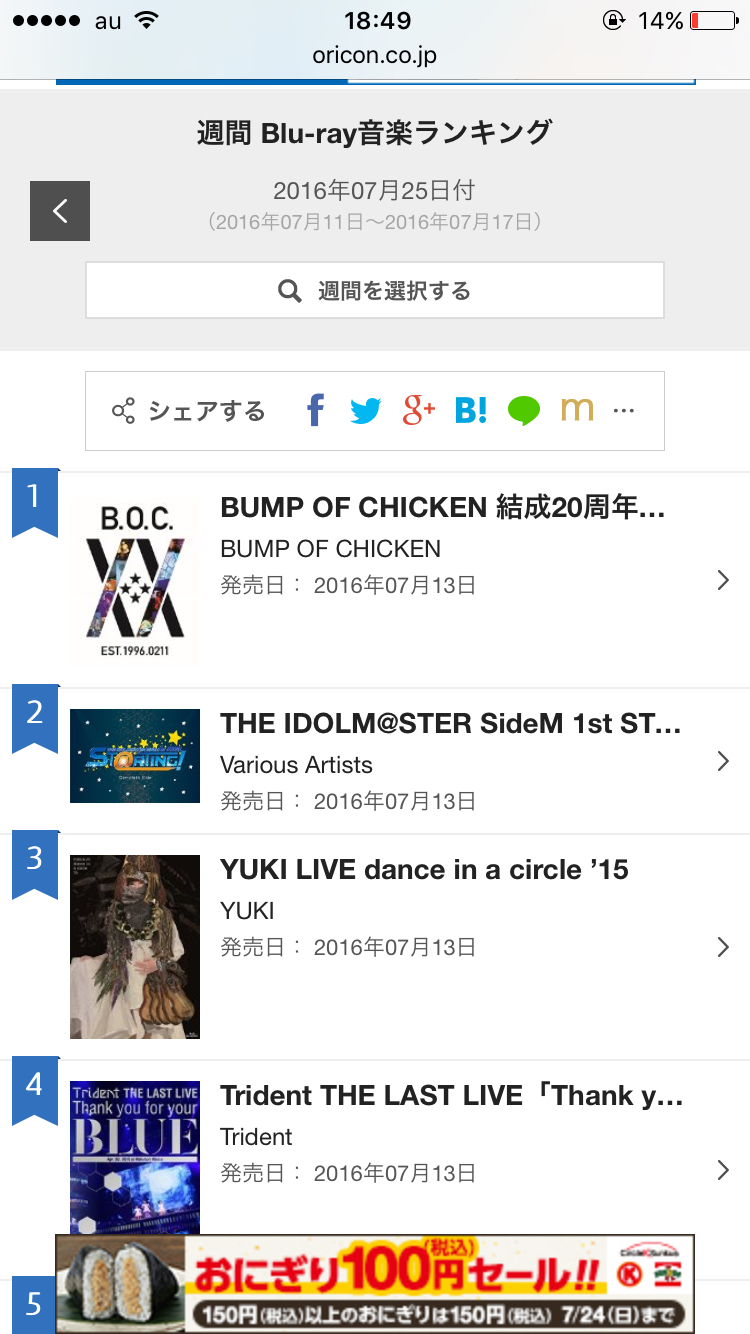Share the ranking on Twitter
Viewport: 750px width, 1334px height.
(366, 410)
